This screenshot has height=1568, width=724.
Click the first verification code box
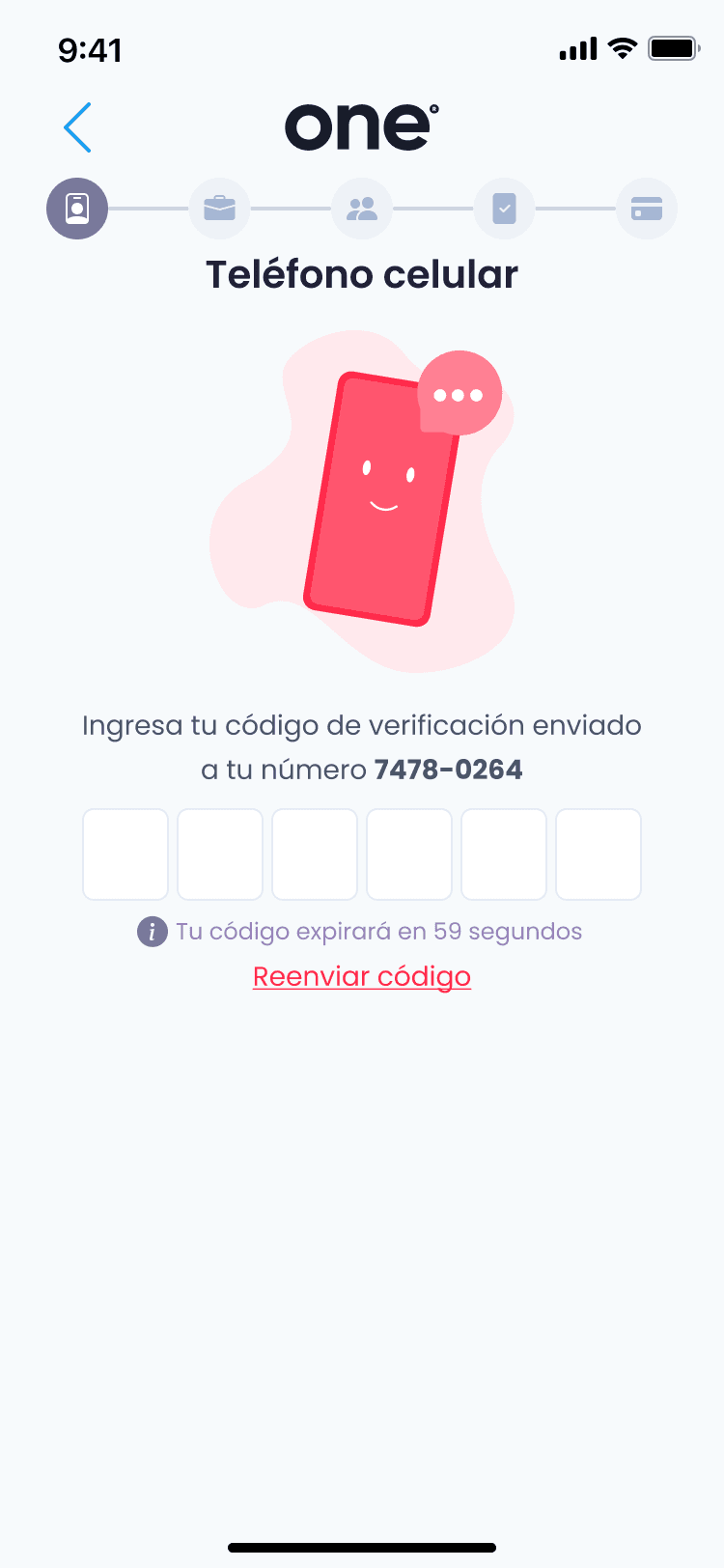125,854
